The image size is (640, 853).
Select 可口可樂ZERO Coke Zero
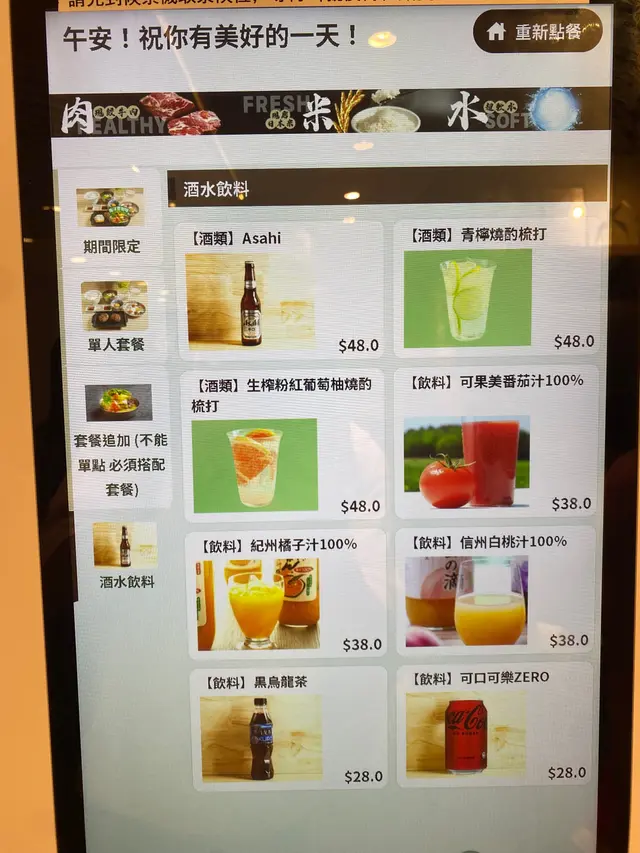pyautogui.click(x=496, y=726)
